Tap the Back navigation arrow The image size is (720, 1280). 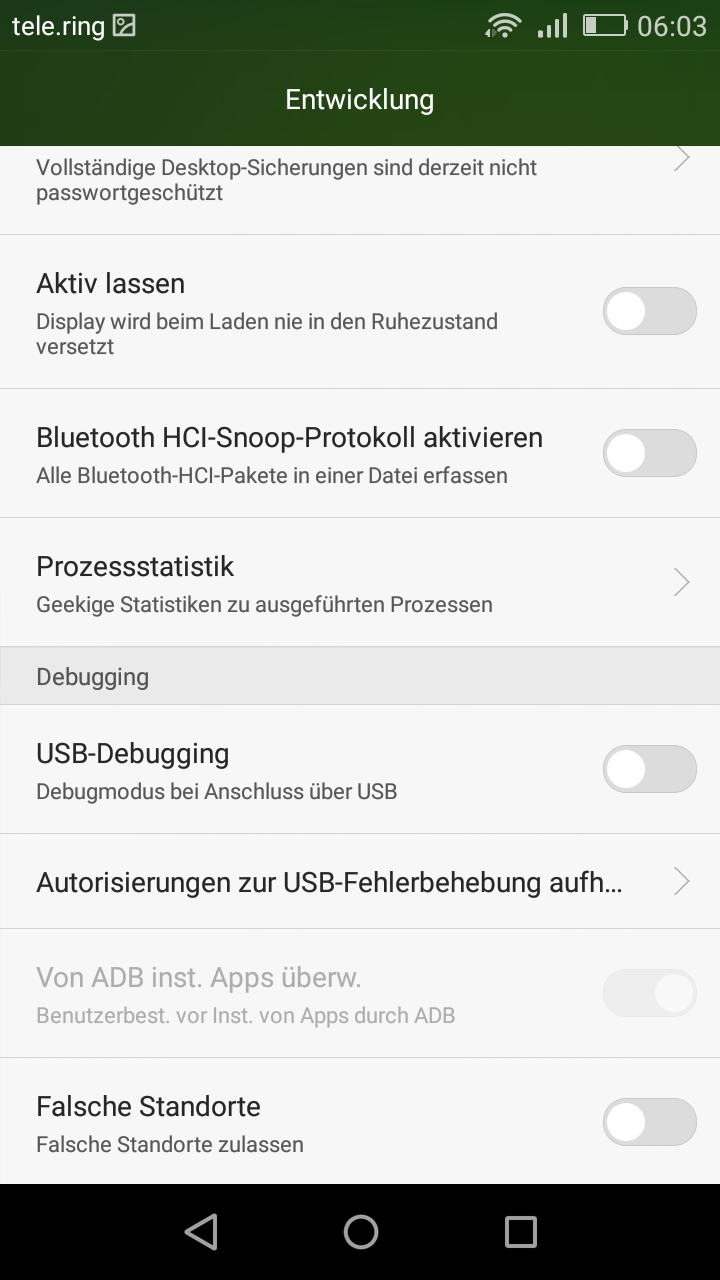click(200, 1232)
